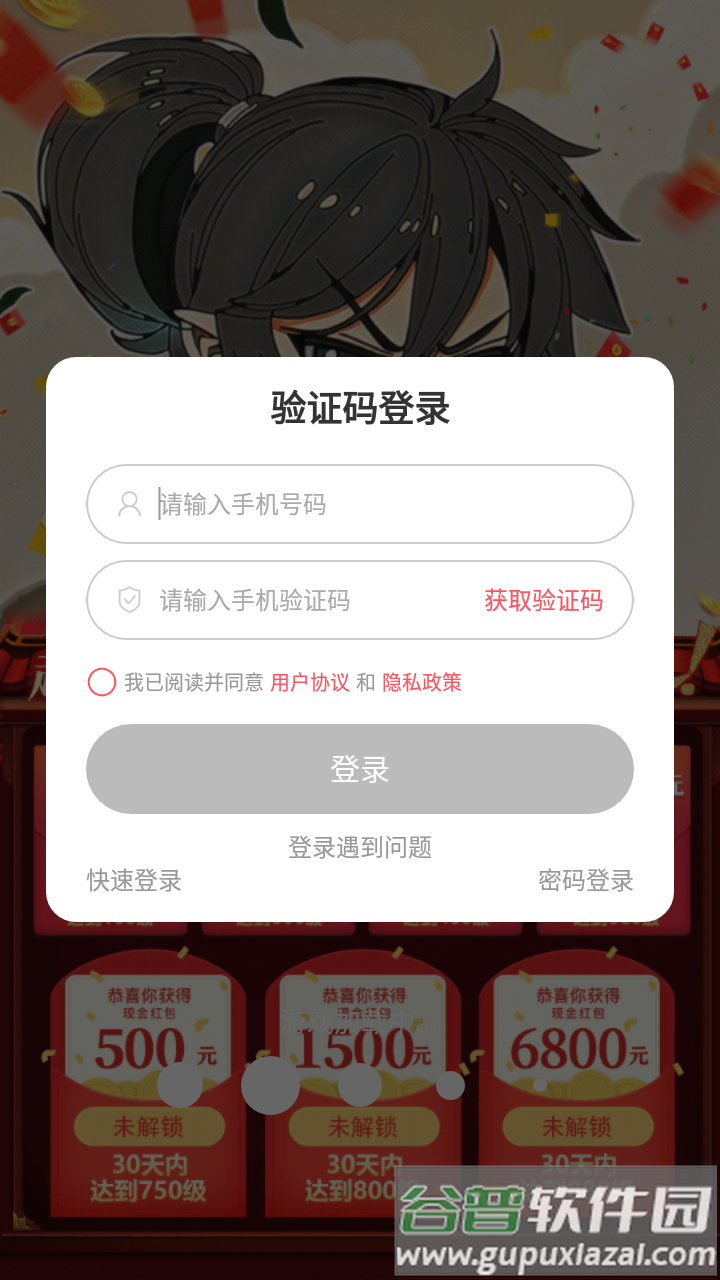720x1280 pixels.
Task: Tap the 登录 button
Action: pos(360,769)
